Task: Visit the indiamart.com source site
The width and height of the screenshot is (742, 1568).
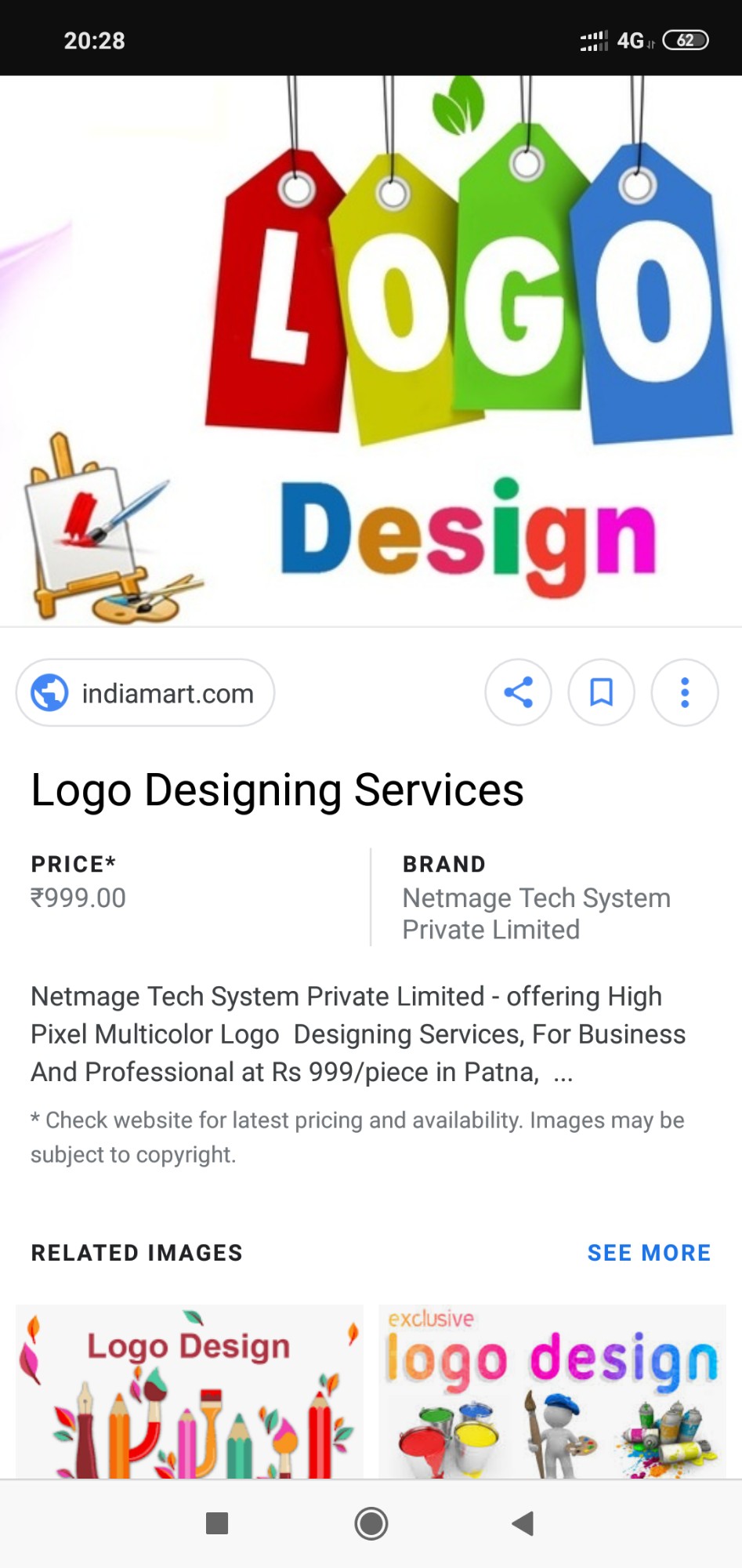Action: coord(145,693)
